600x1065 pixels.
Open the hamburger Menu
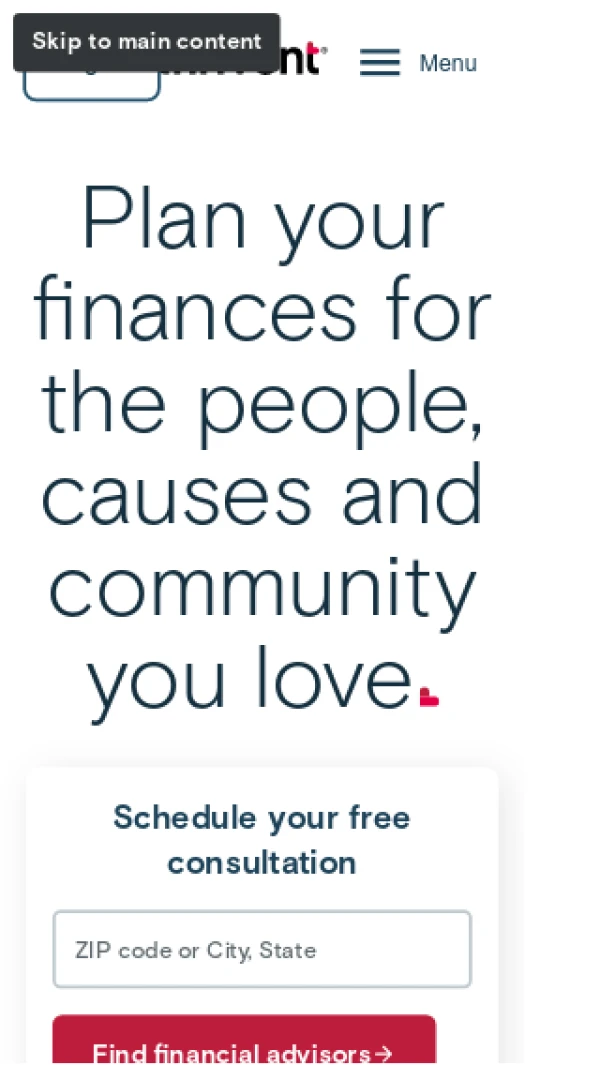click(417, 63)
